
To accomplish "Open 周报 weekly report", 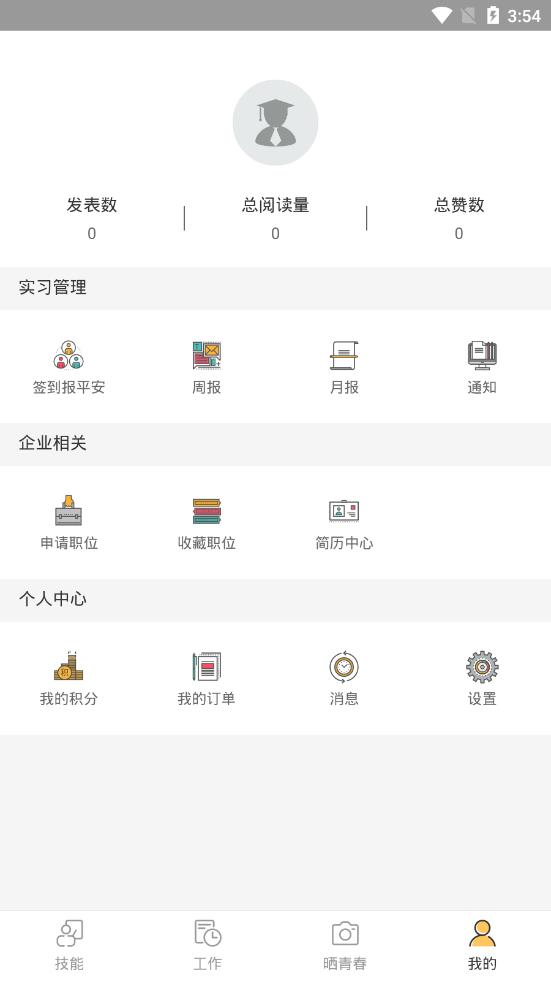I will pos(206,367).
